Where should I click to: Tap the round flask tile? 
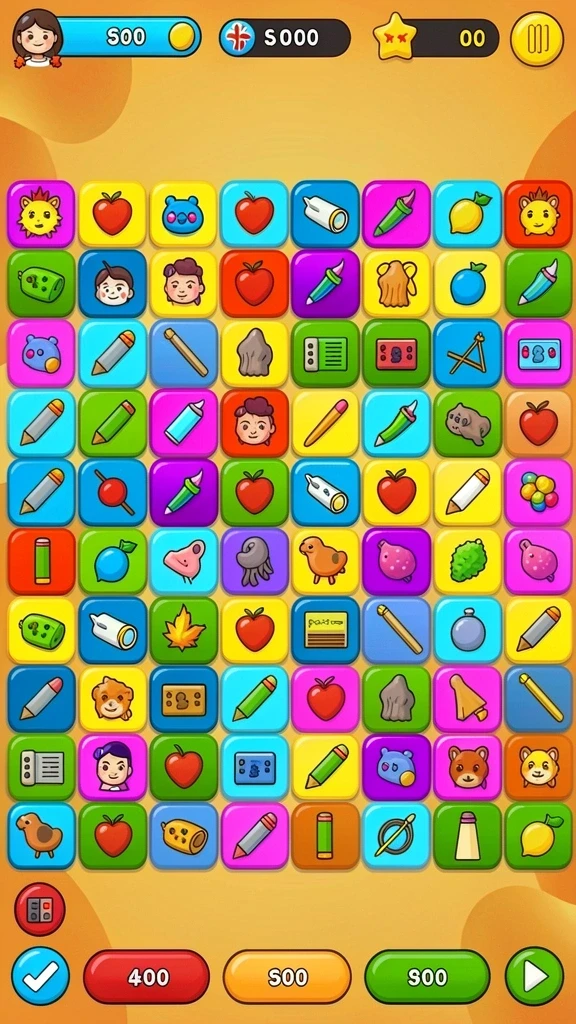(468, 630)
